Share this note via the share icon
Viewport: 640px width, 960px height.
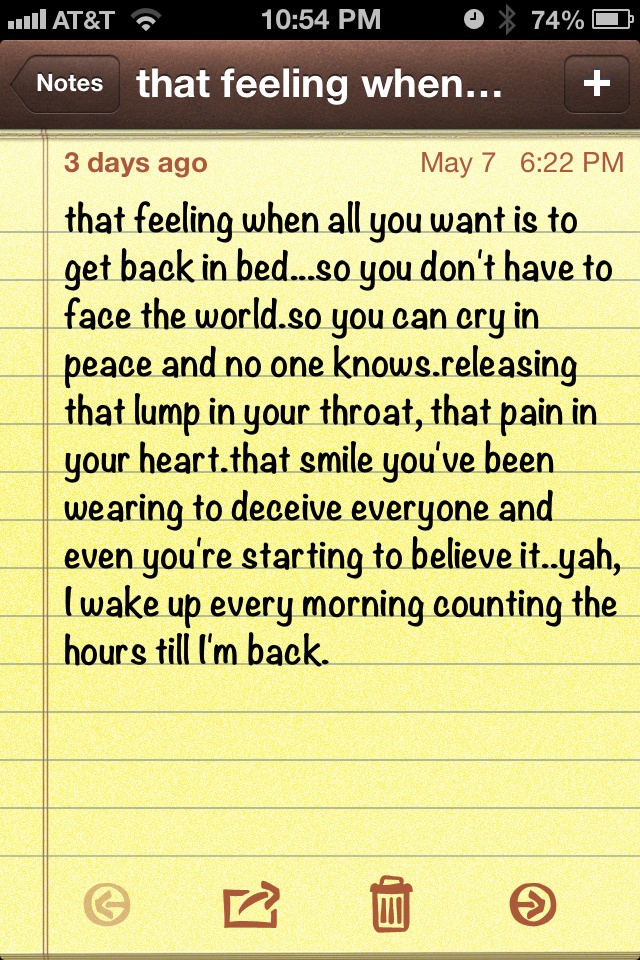click(x=250, y=906)
